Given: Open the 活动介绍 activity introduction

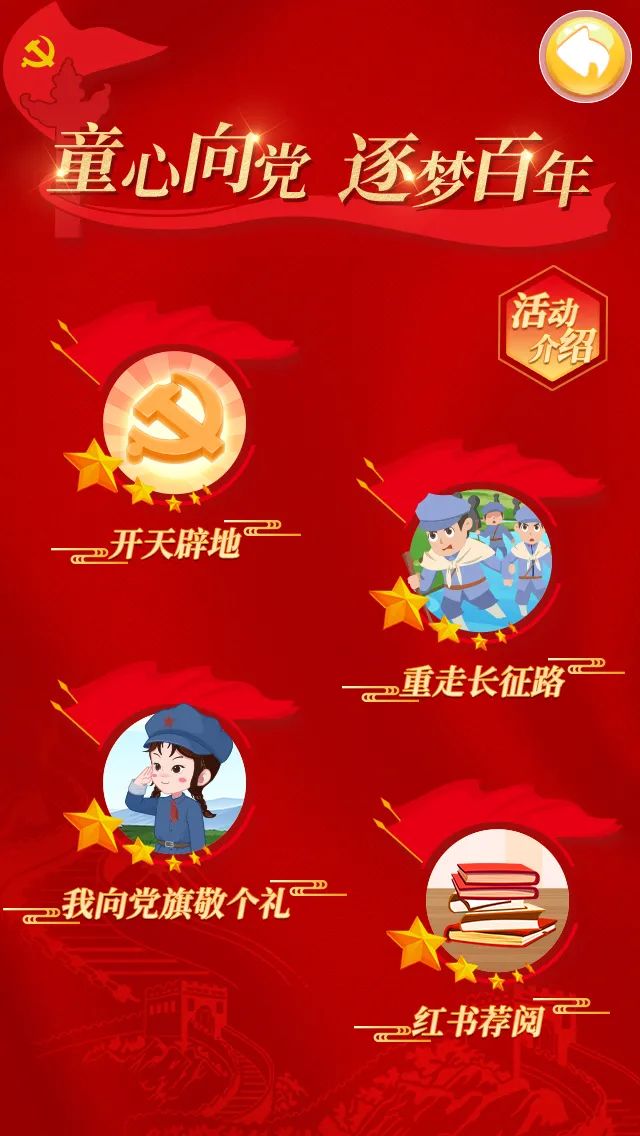Looking at the screenshot, I should click(x=552, y=329).
